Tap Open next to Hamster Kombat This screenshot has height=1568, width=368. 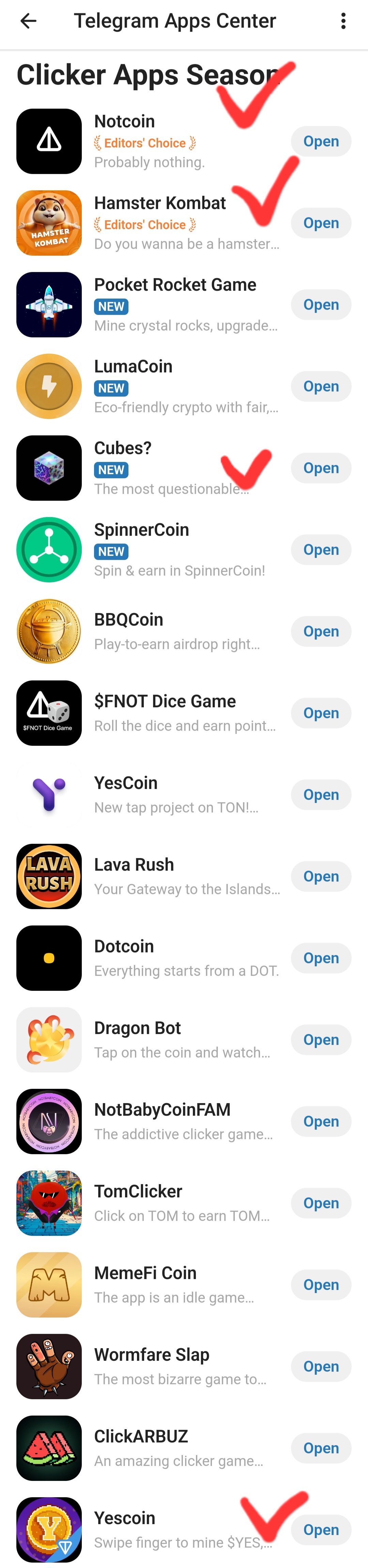coord(321,223)
